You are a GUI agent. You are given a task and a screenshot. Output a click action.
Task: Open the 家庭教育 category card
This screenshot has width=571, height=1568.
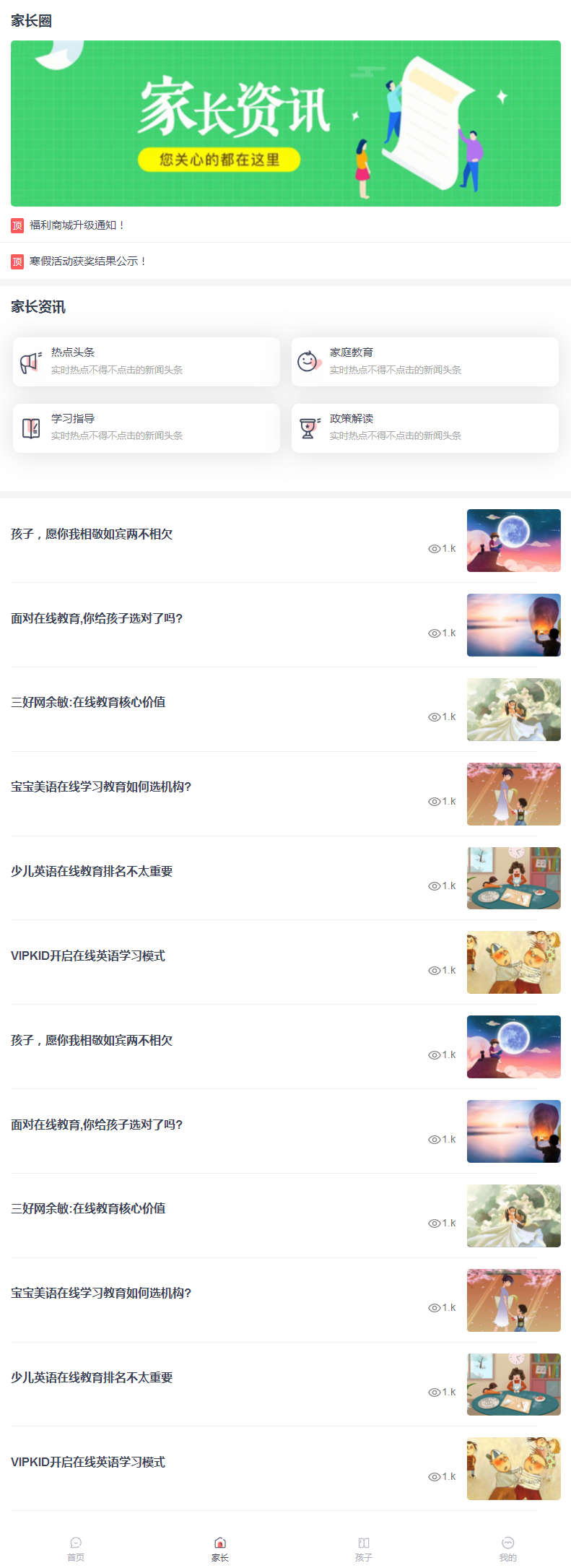424,361
